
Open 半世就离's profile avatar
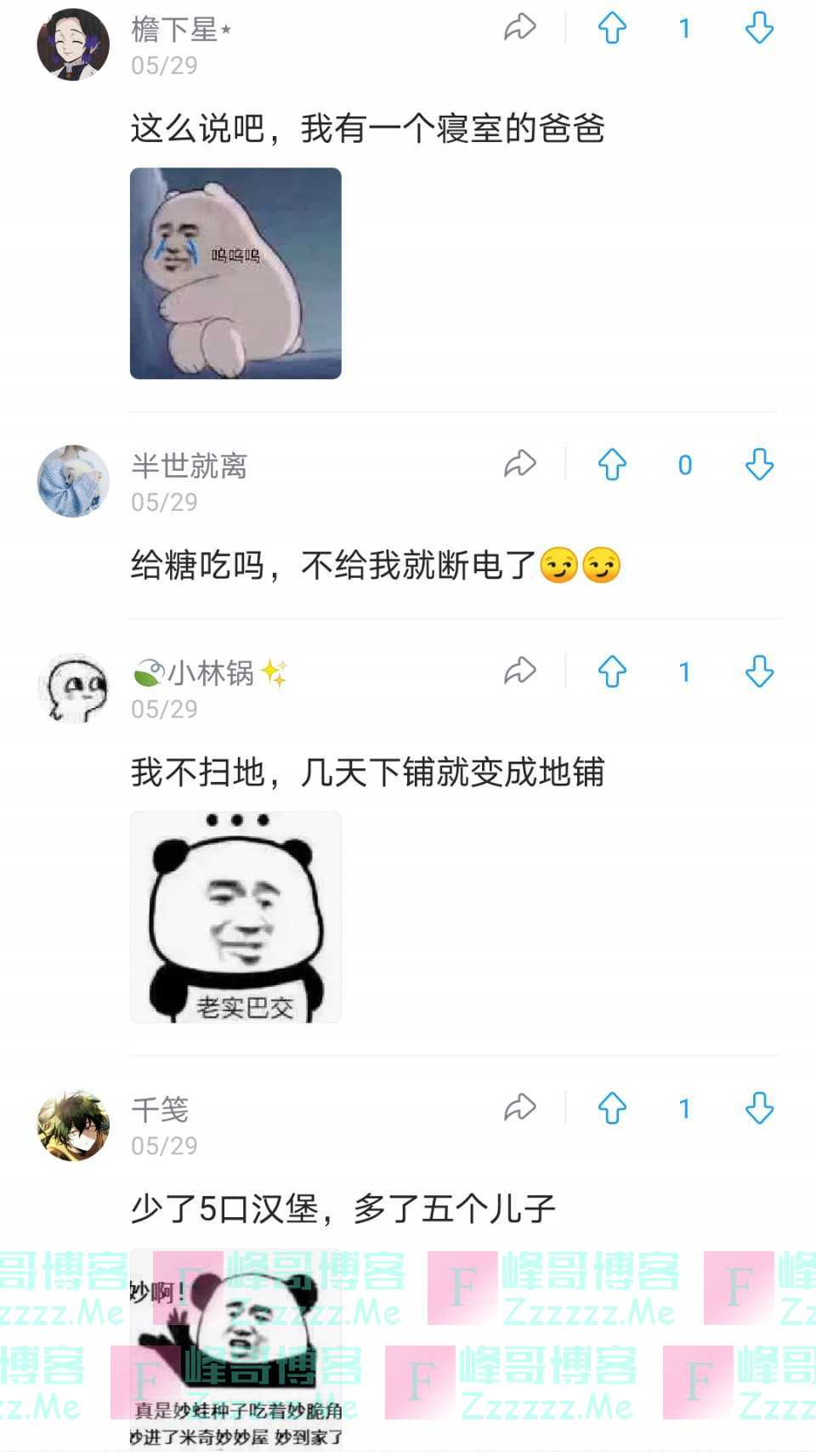point(73,481)
